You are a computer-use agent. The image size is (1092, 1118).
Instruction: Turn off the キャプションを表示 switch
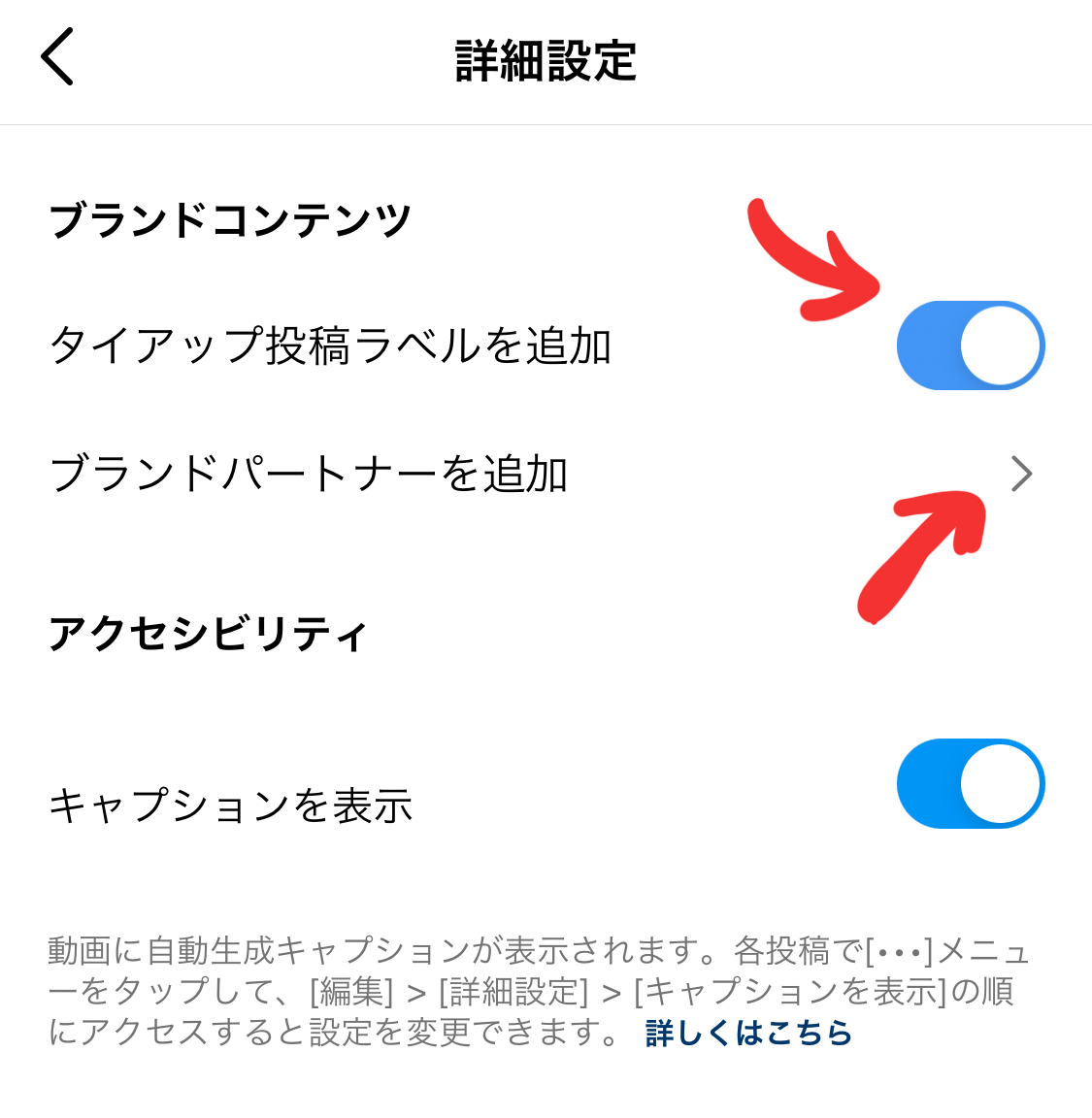pyautogui.click(x=970, y=784)
